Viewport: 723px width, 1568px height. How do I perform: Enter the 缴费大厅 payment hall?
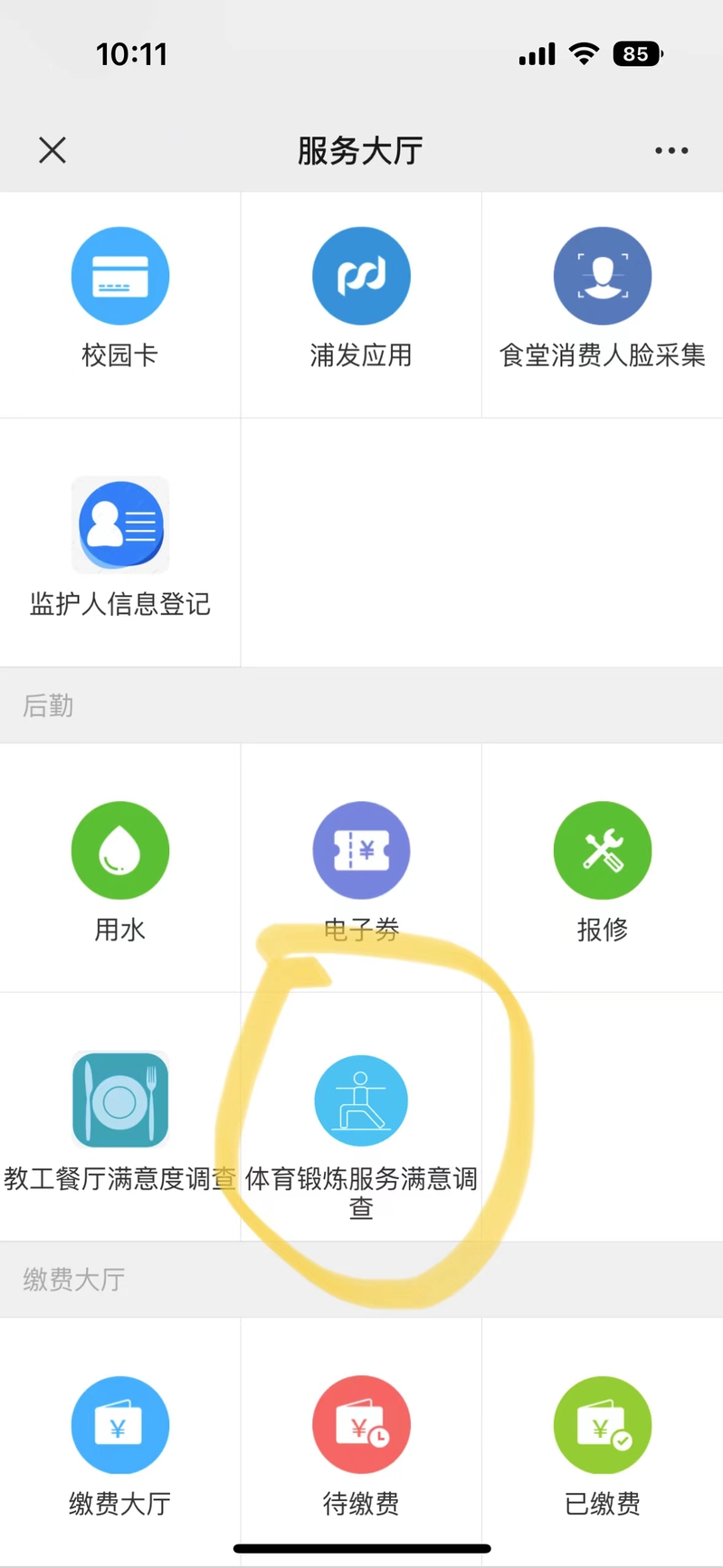120,1426
